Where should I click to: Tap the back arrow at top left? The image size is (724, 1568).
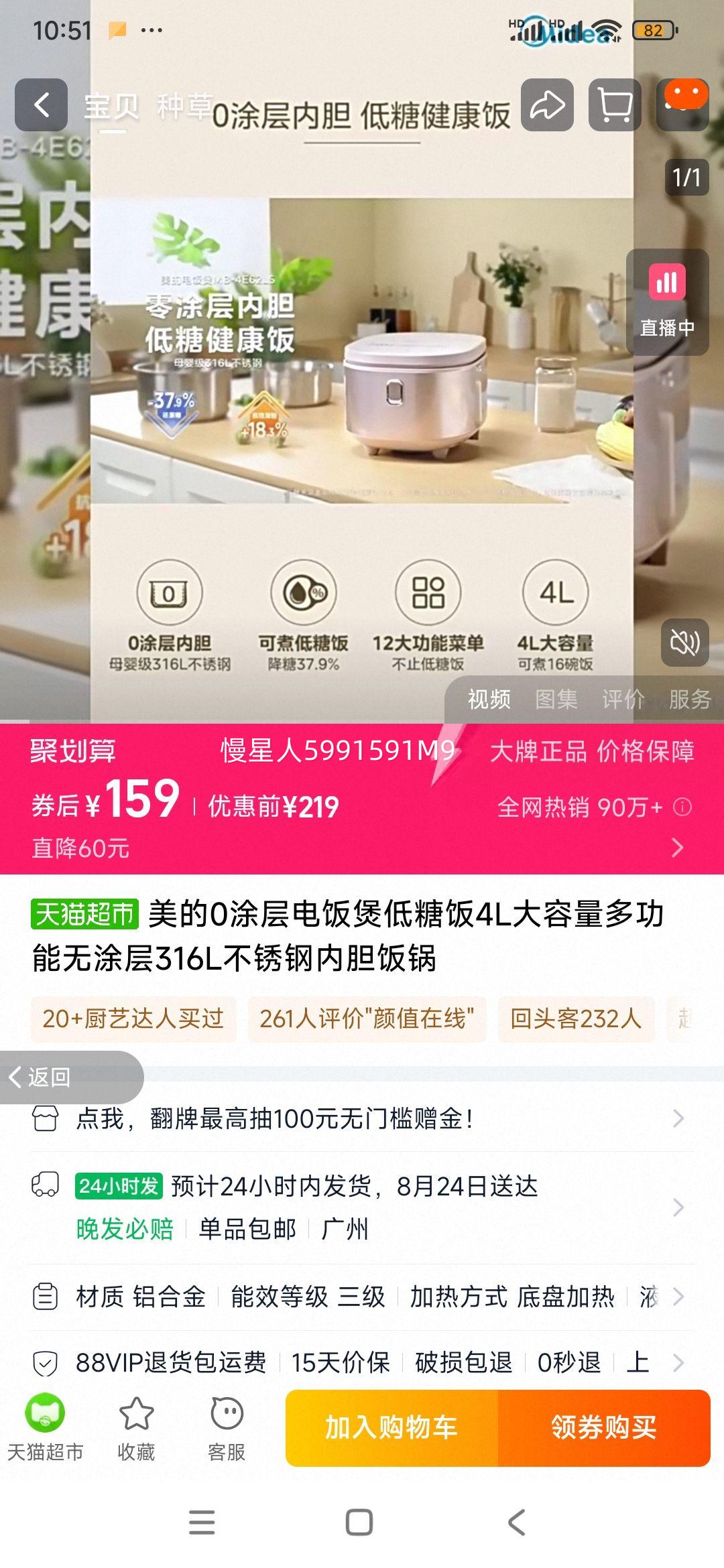click(x=42, y=104)
